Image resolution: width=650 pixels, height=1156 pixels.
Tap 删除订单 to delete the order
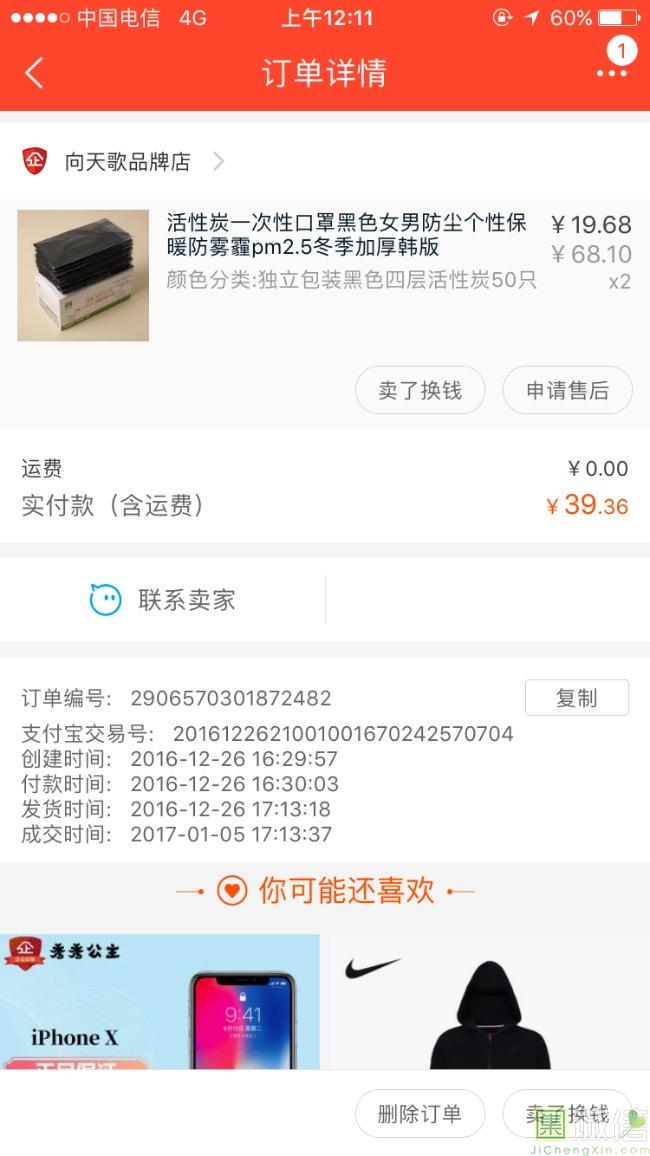(420, 1114)
